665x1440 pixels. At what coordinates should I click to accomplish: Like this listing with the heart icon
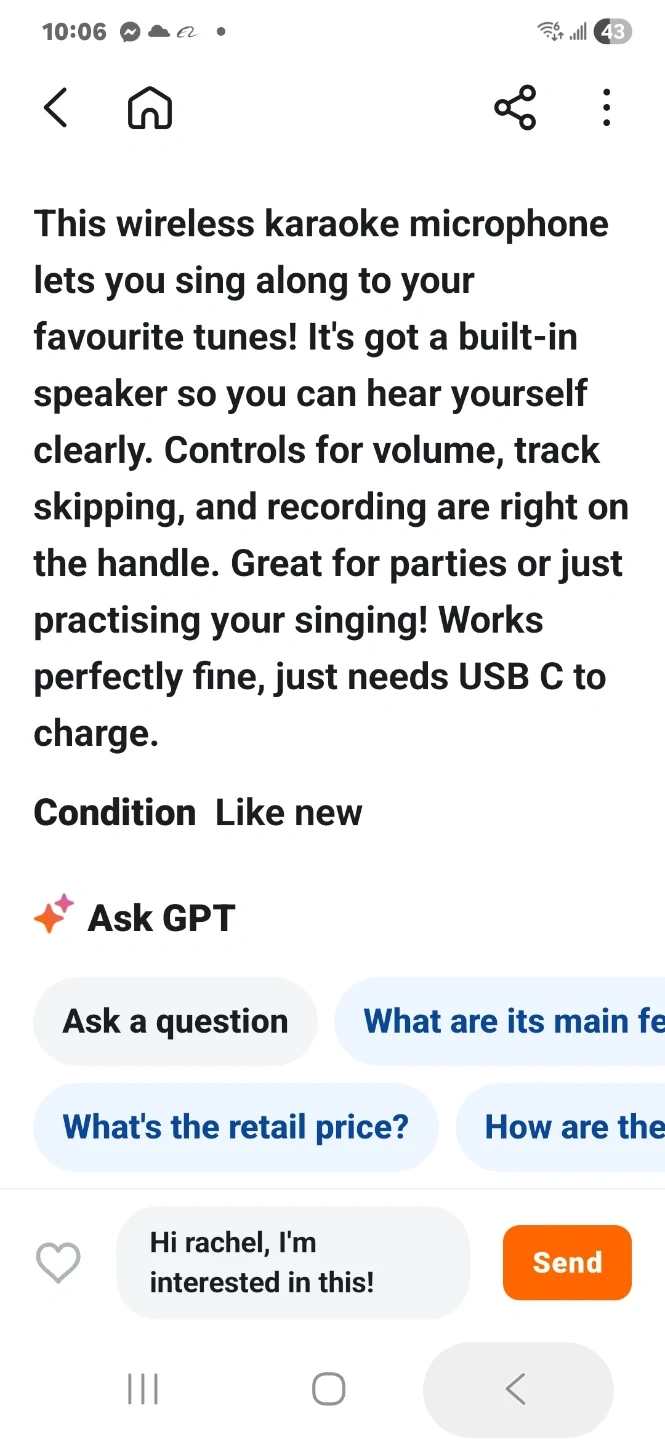click(x=58, y=1263)
